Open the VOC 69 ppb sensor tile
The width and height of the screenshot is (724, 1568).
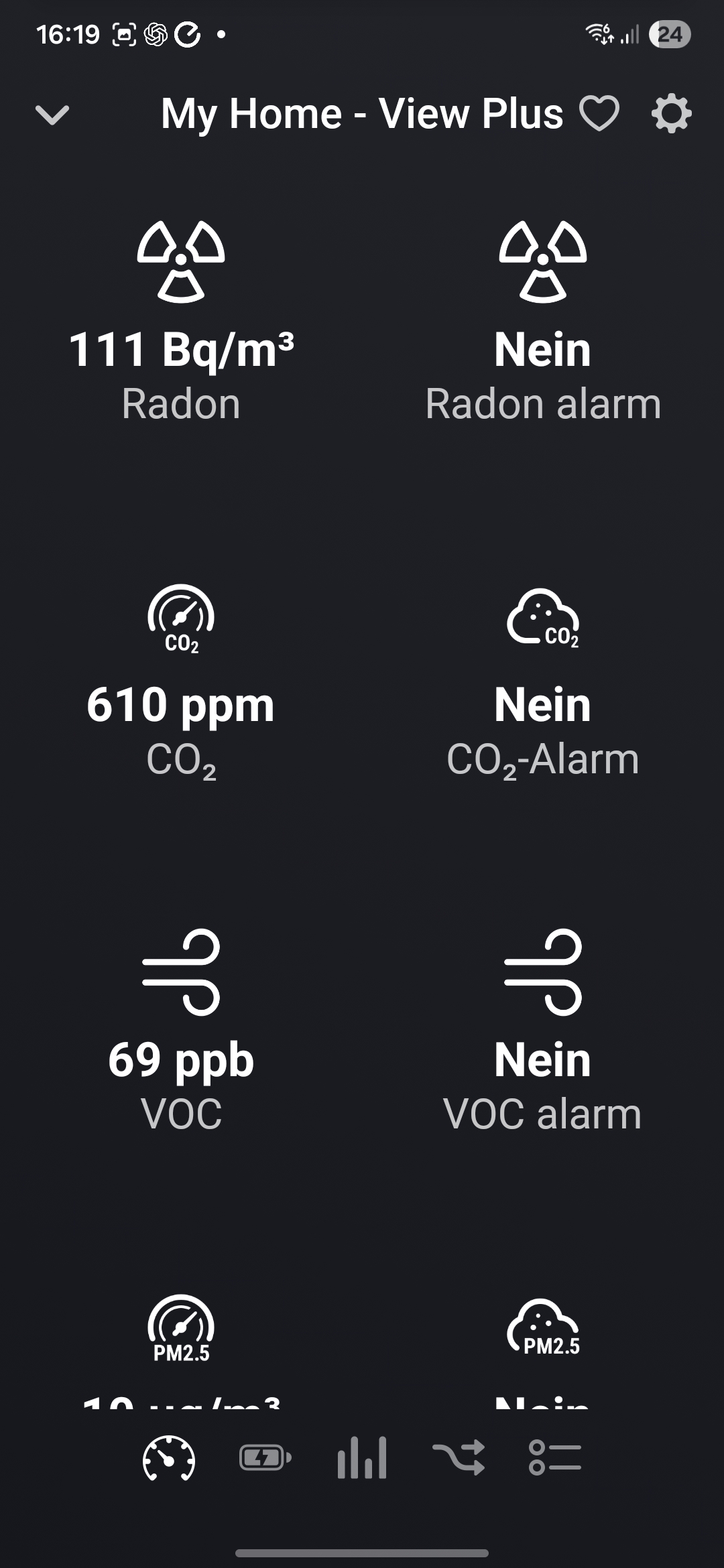[x=181, y=1032]
